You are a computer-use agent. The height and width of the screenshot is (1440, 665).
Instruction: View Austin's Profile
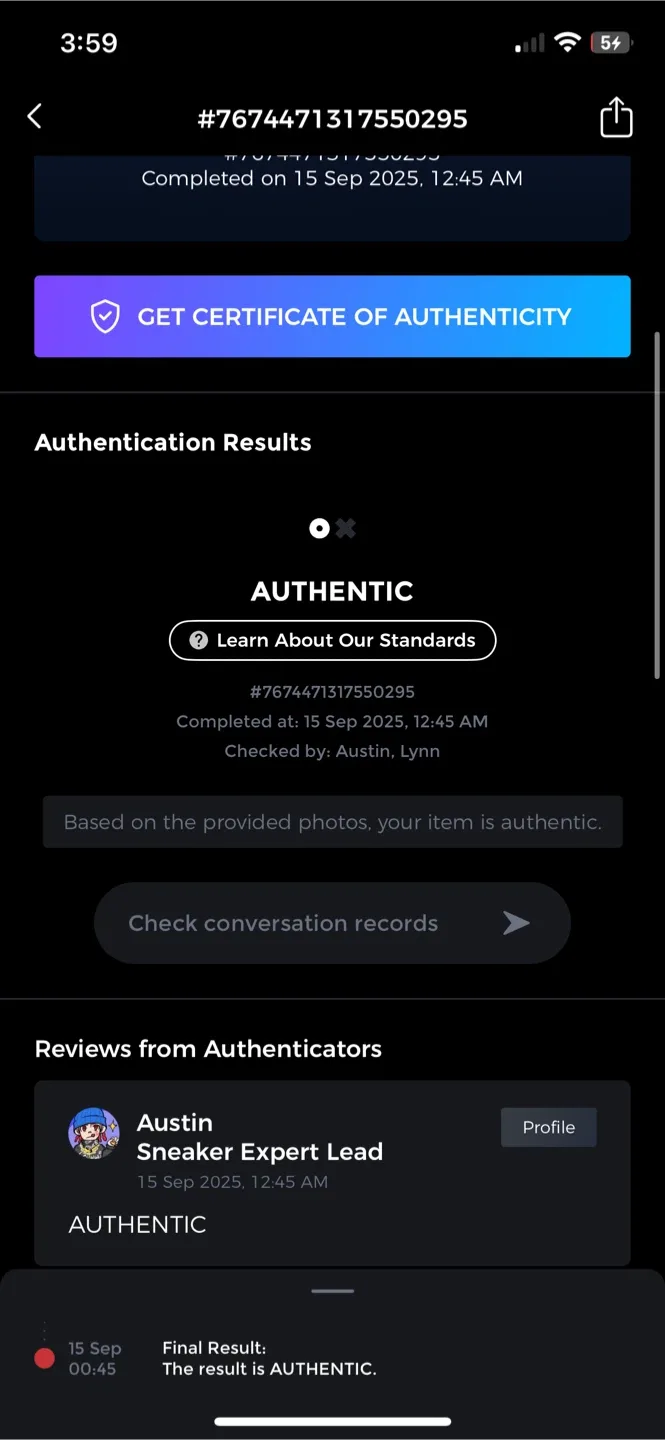tap(549, 1127)
